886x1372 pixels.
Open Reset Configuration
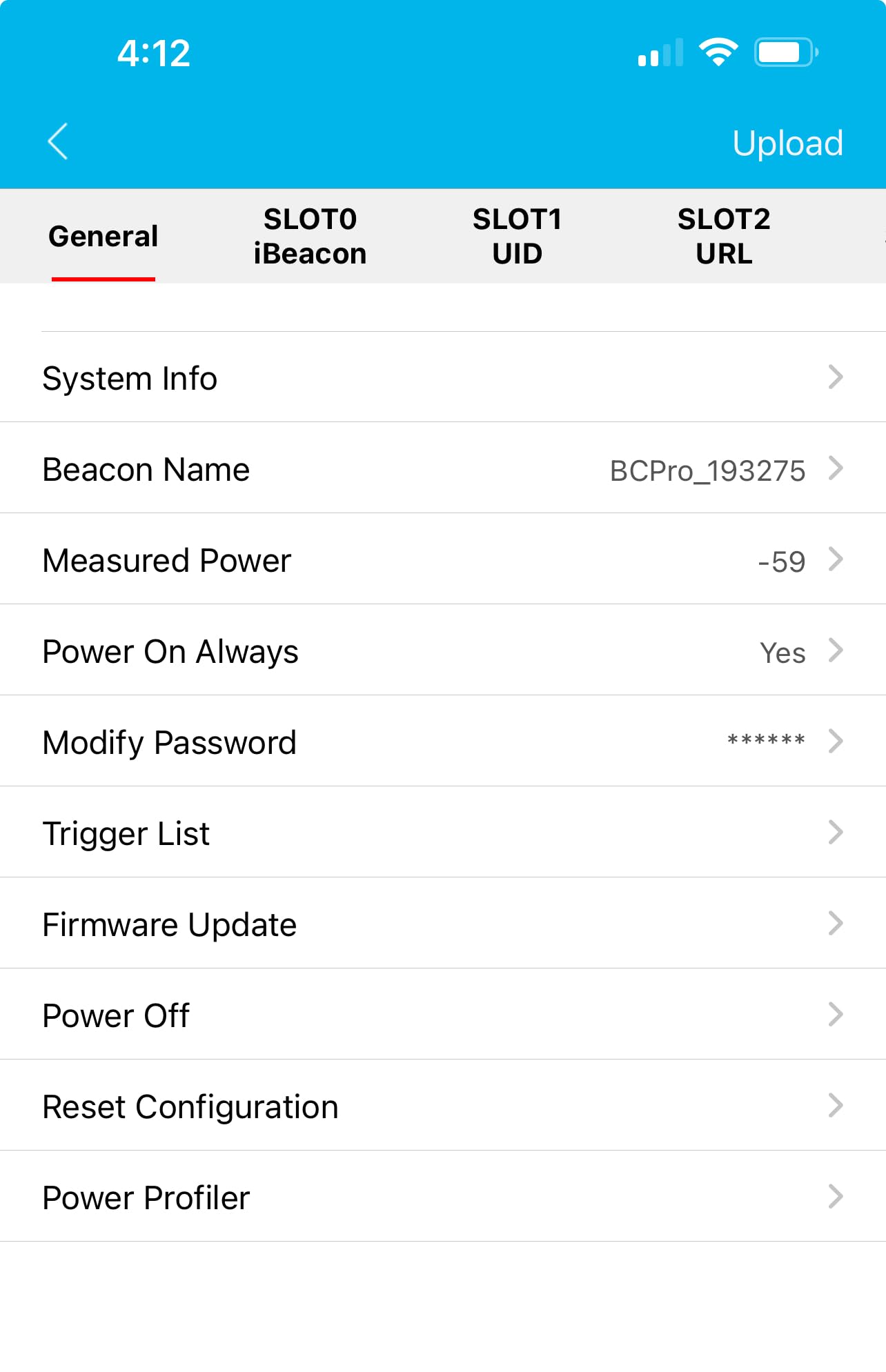(x=442, y=1106)
